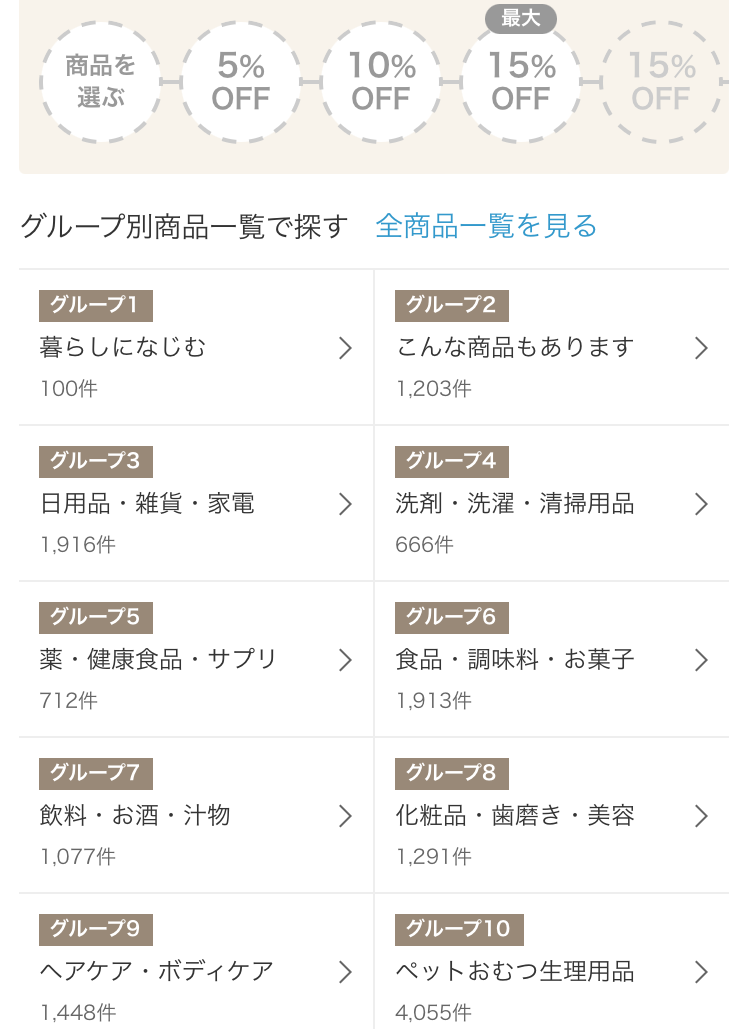Screen dimensions: 749x1029
Task: Click the 10% OFF discount circle
Action: pos(381,82)
